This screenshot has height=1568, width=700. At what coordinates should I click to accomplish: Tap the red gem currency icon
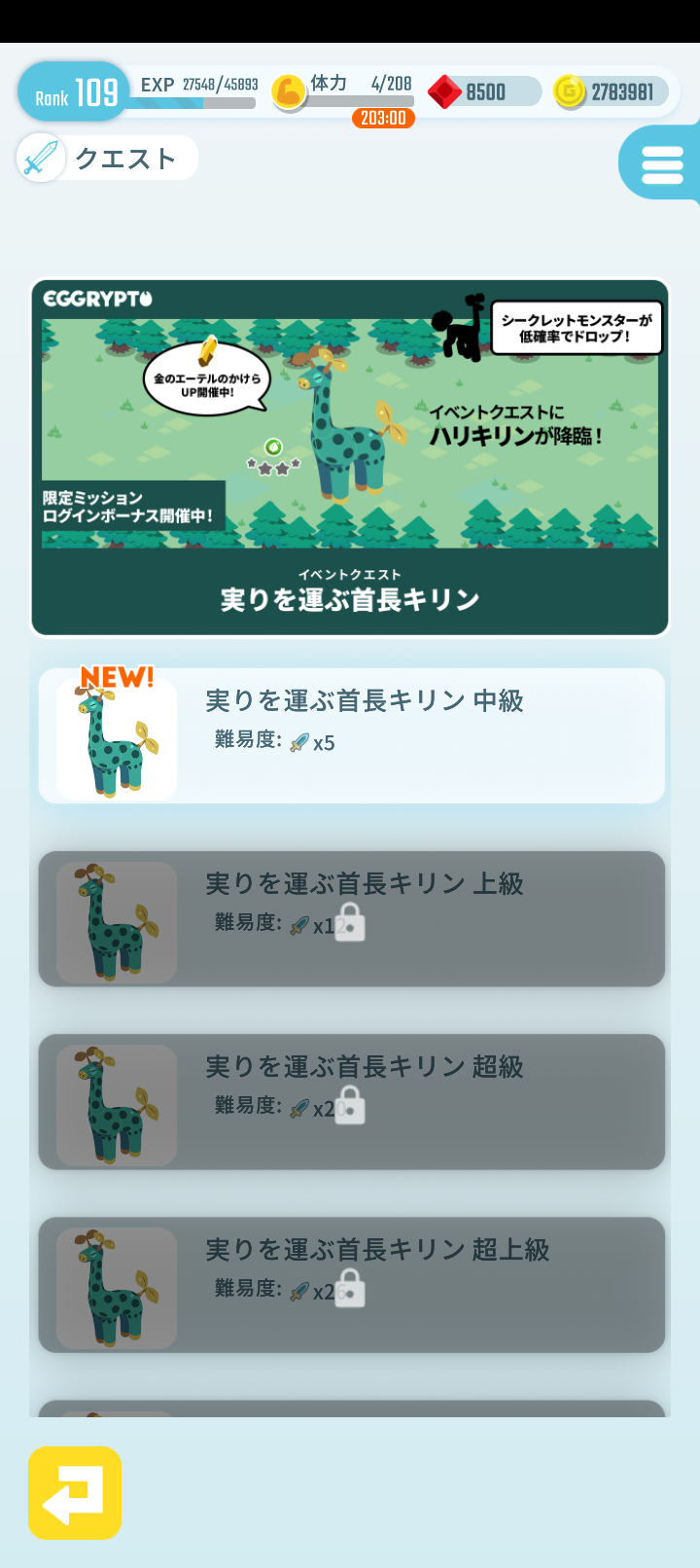(x=446, y=90)
